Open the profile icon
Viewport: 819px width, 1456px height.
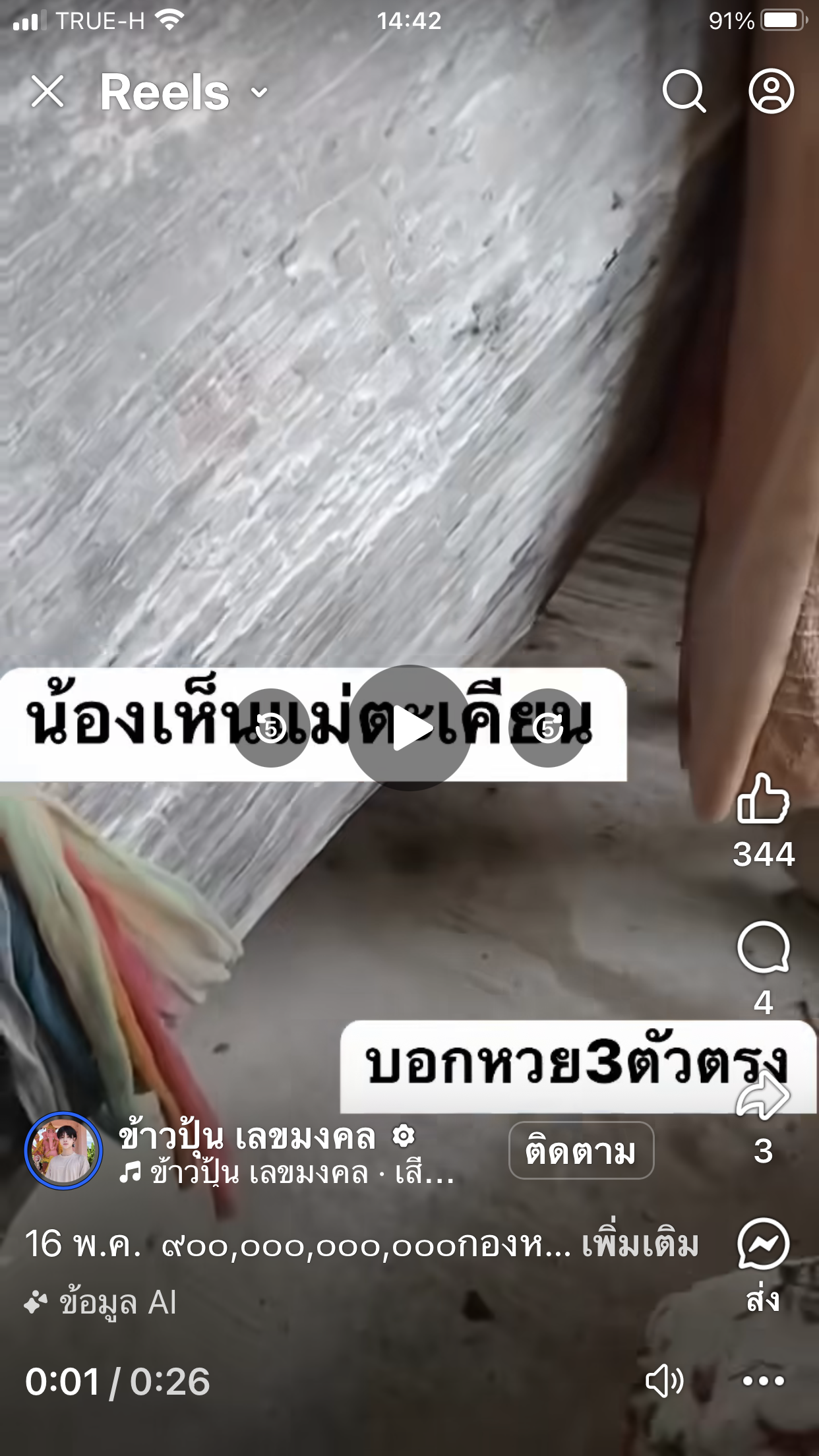(x=771, y=91)
